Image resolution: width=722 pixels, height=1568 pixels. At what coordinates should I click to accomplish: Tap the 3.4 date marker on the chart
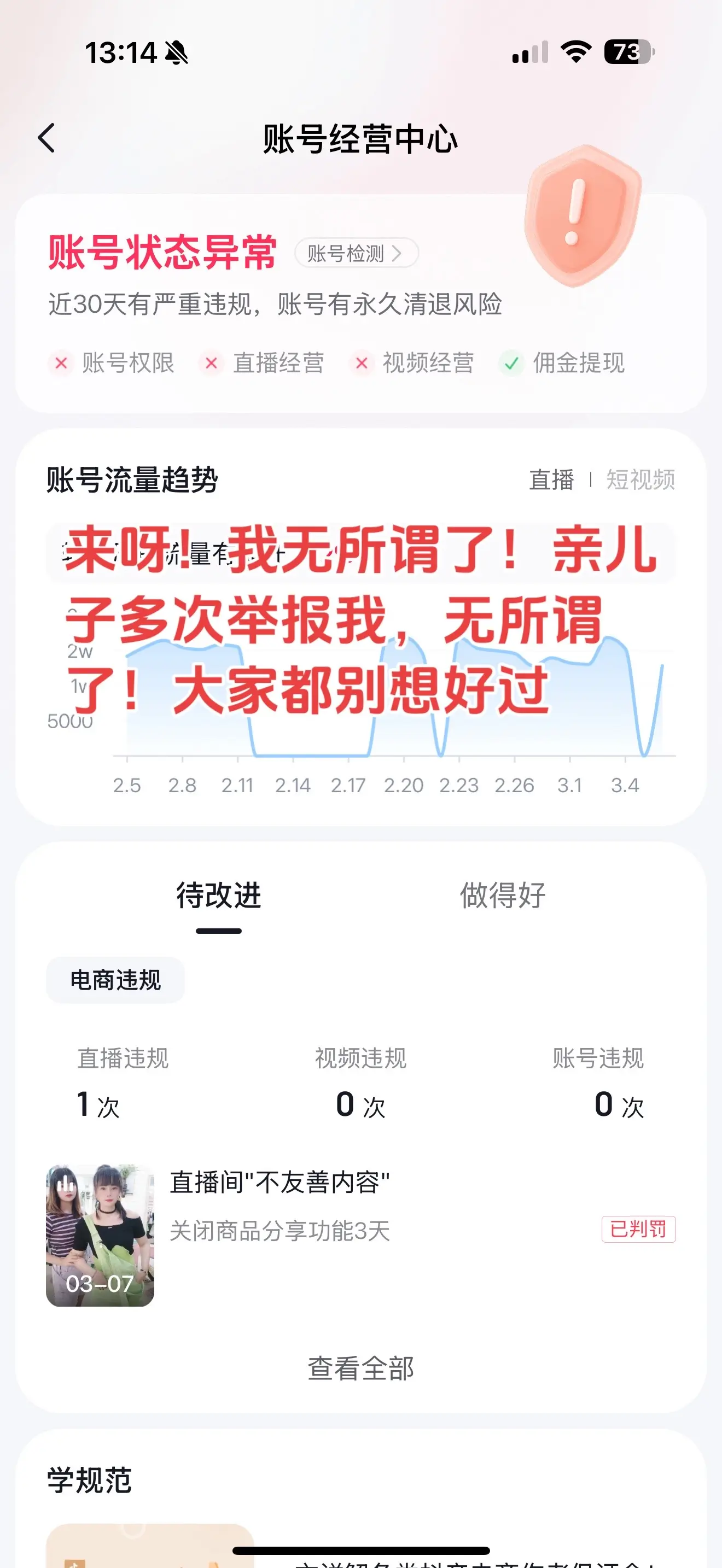tap(626, 785)
